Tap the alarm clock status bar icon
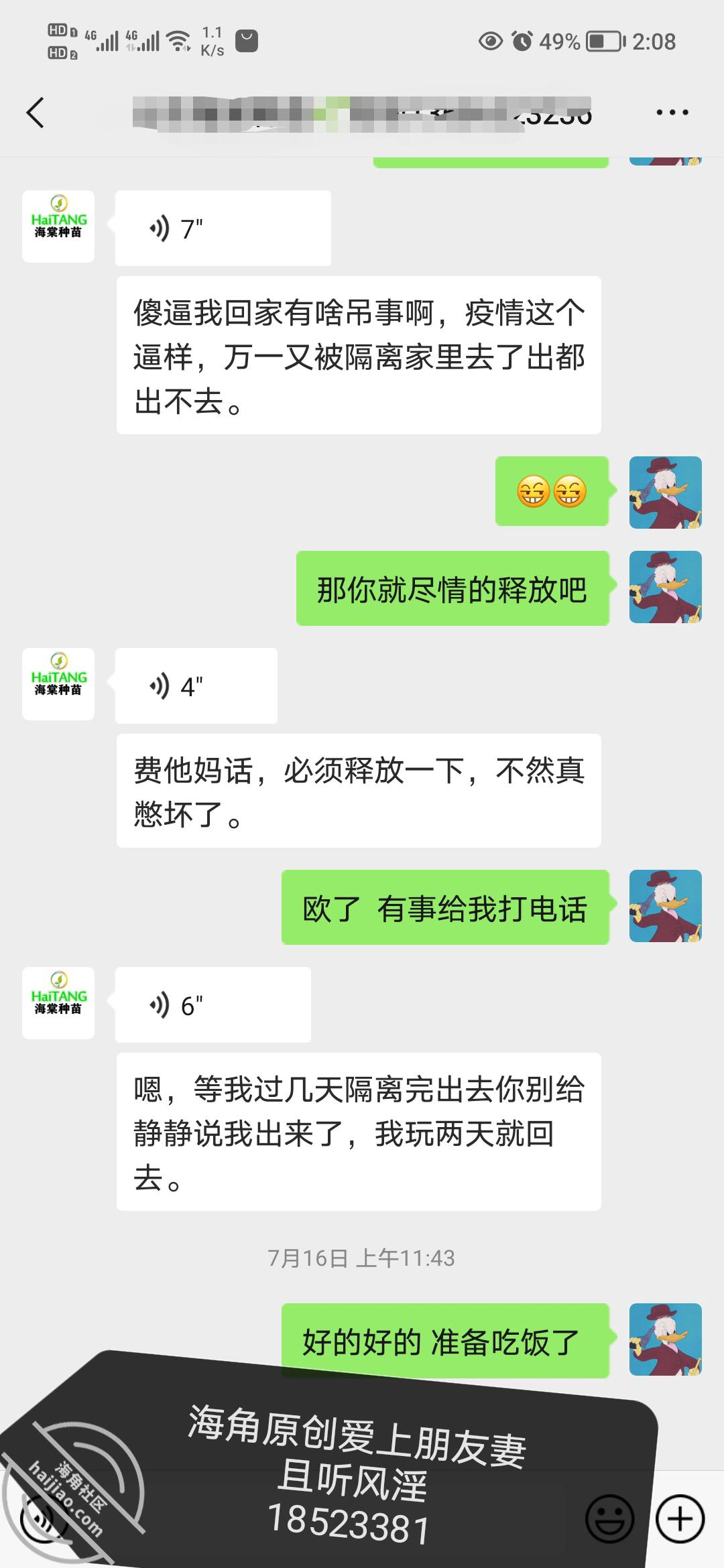Viewport: 724px width, 1568px height. tap(522, 42)
